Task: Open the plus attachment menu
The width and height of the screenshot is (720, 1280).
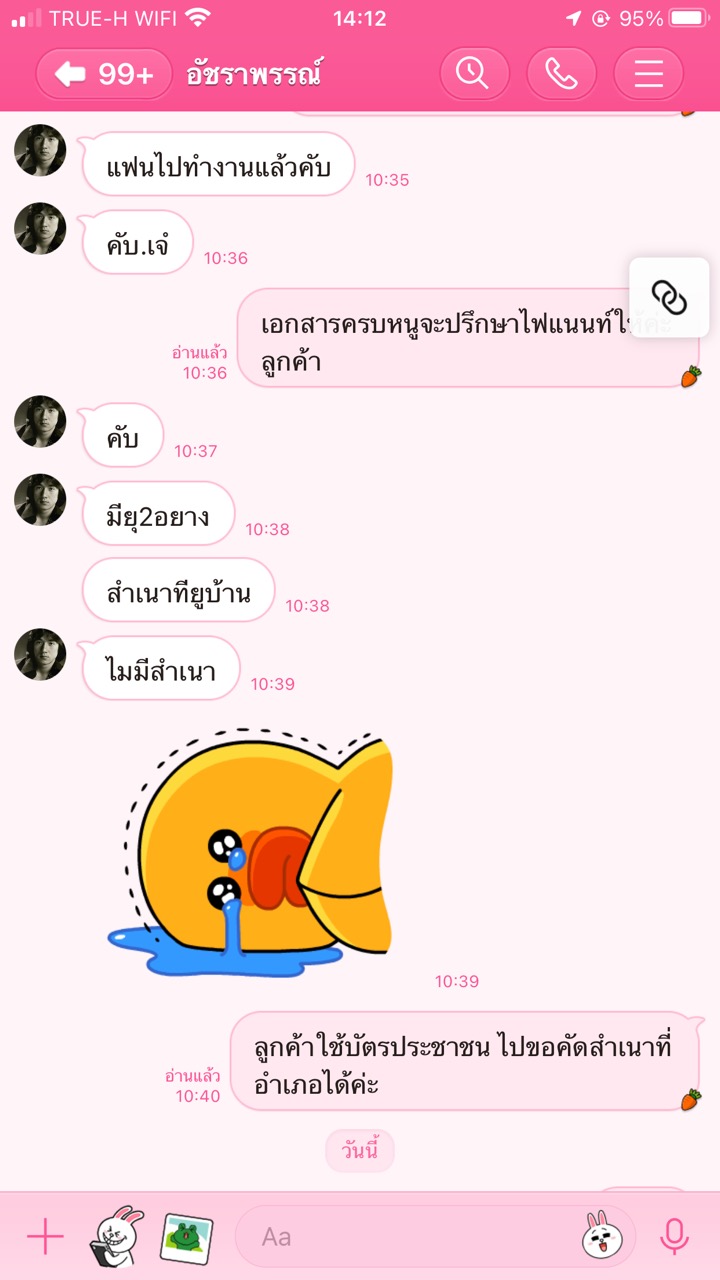Action: pos(45,1237)
